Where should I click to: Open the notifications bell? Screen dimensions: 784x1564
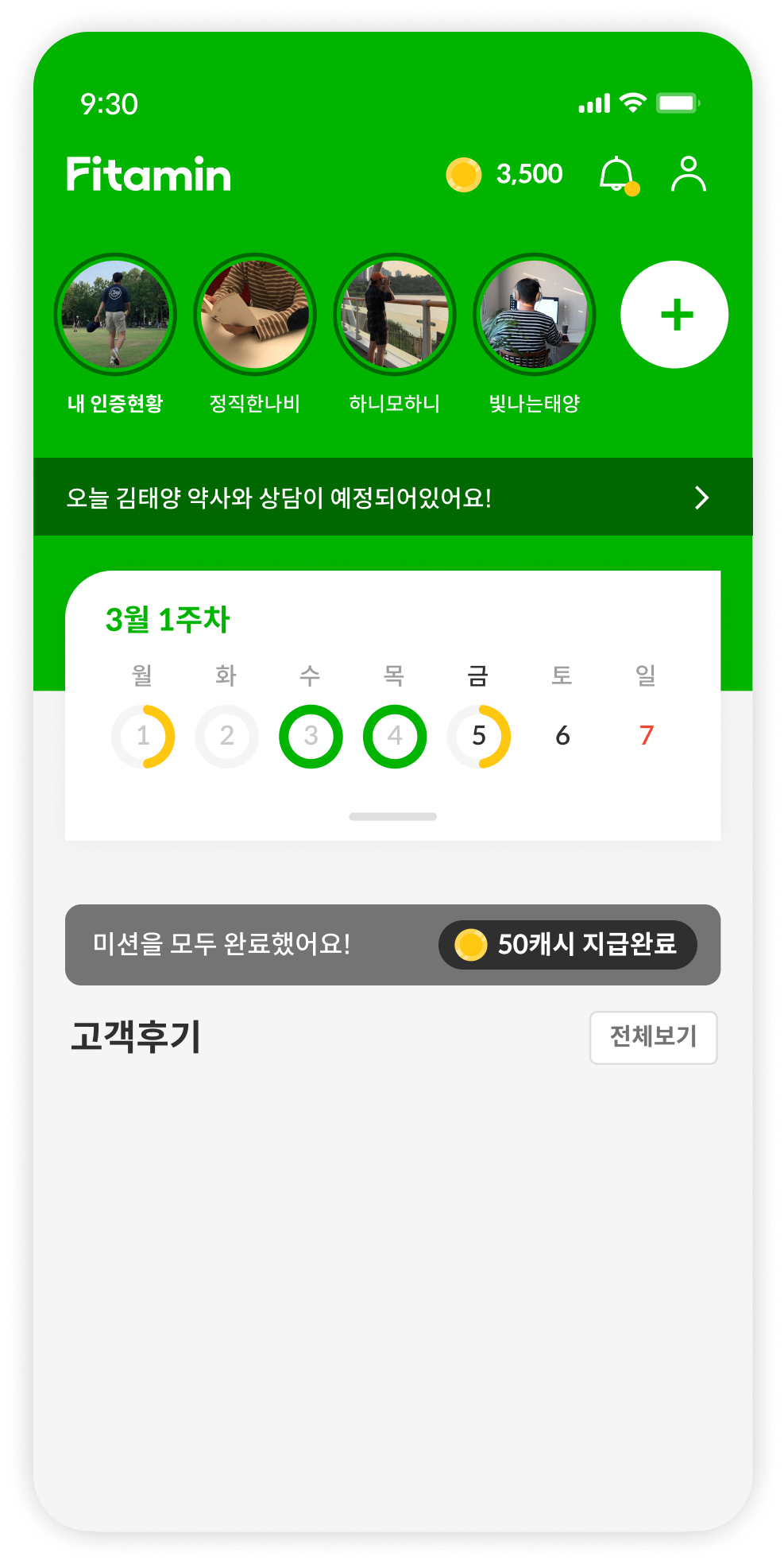pos(616,175)
